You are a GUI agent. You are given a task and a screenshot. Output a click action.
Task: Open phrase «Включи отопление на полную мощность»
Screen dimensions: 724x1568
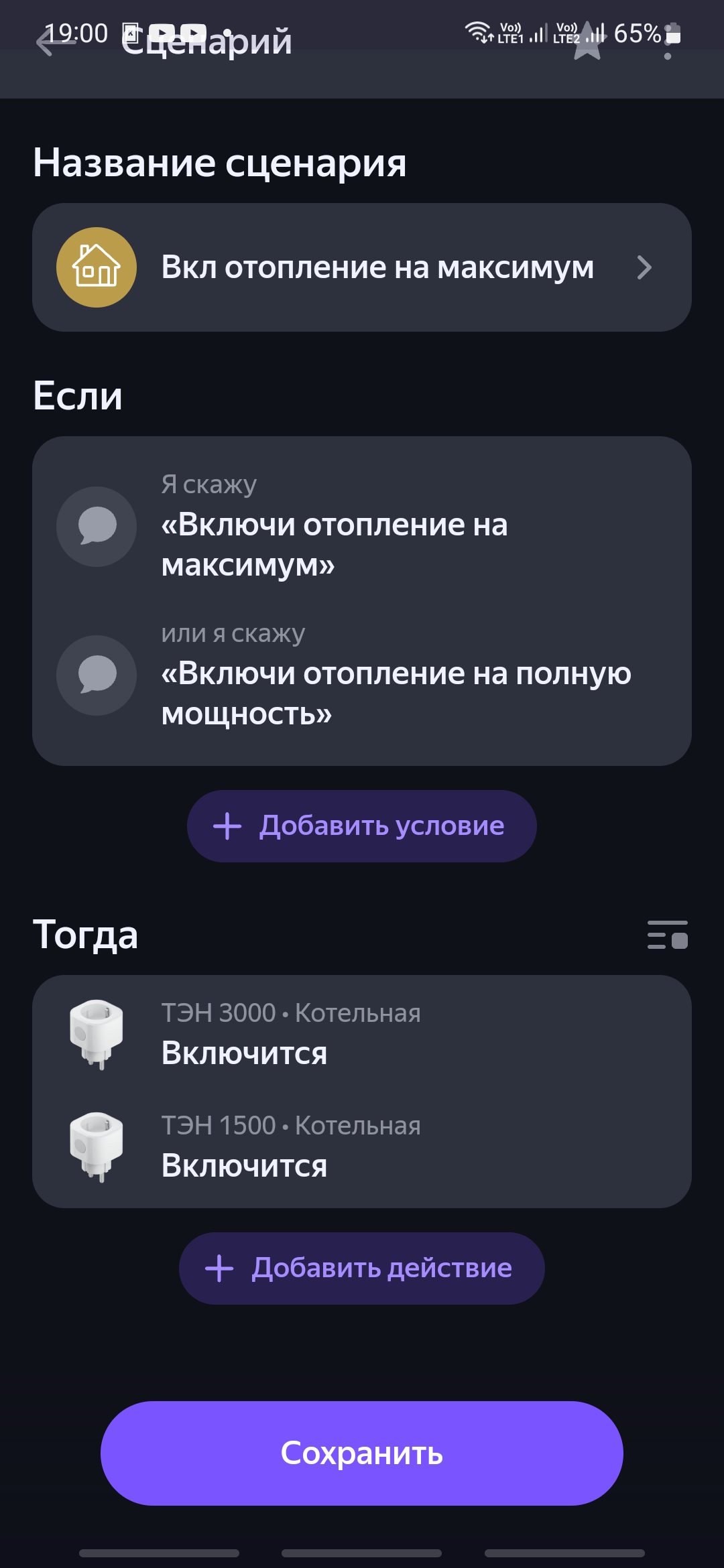point(362,675)
